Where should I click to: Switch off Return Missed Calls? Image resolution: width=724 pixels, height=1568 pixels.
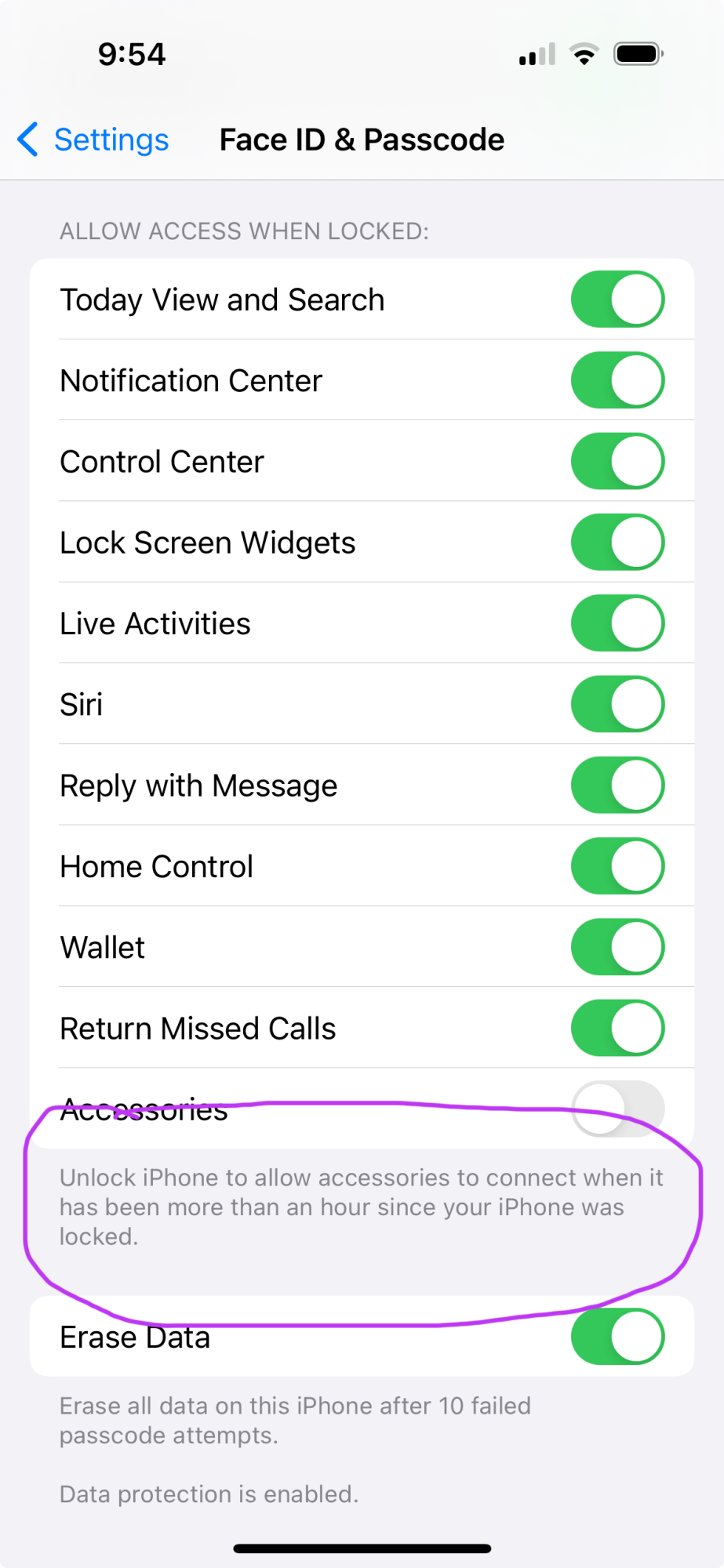617,1028
